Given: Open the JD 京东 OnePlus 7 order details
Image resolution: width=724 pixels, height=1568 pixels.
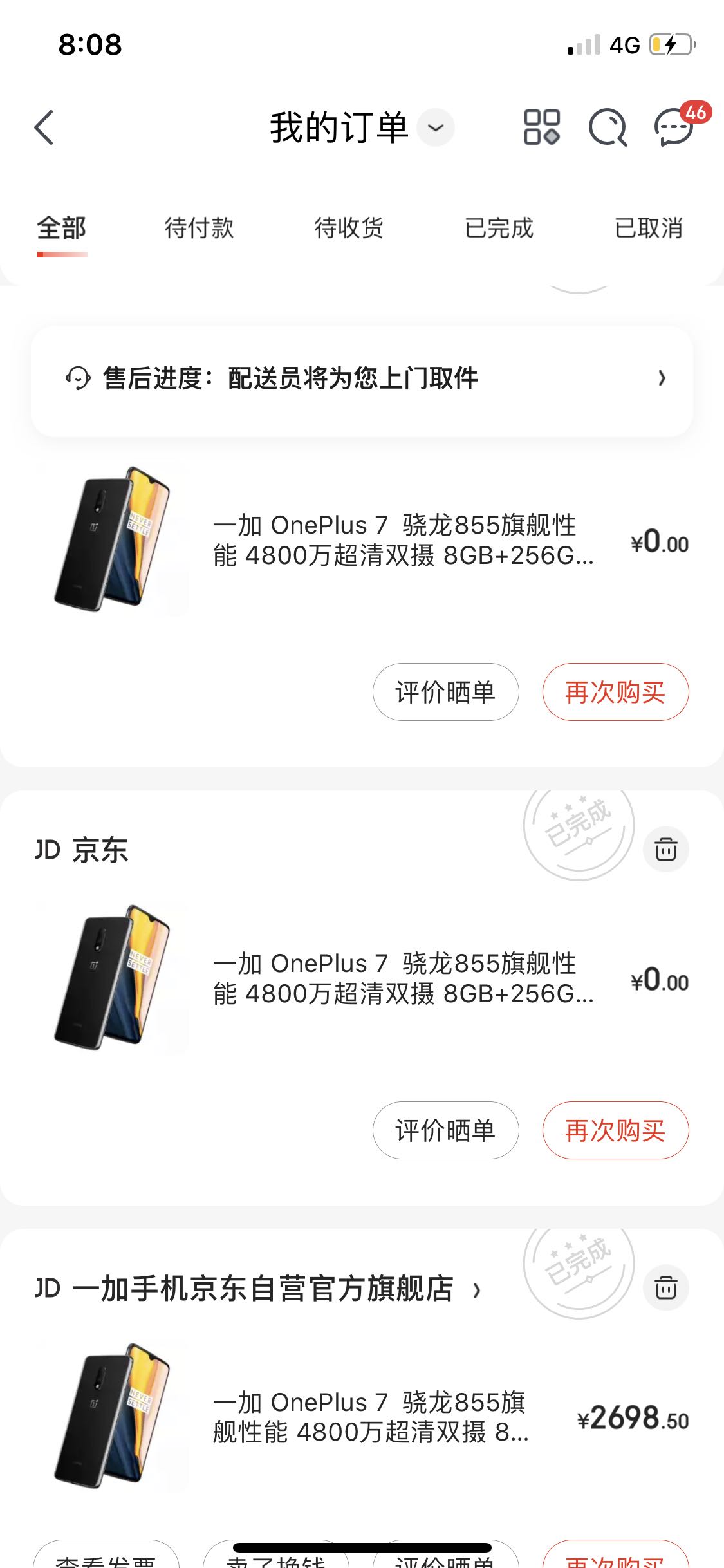Looking at the screenshot, I should click(x=402, y=978).
